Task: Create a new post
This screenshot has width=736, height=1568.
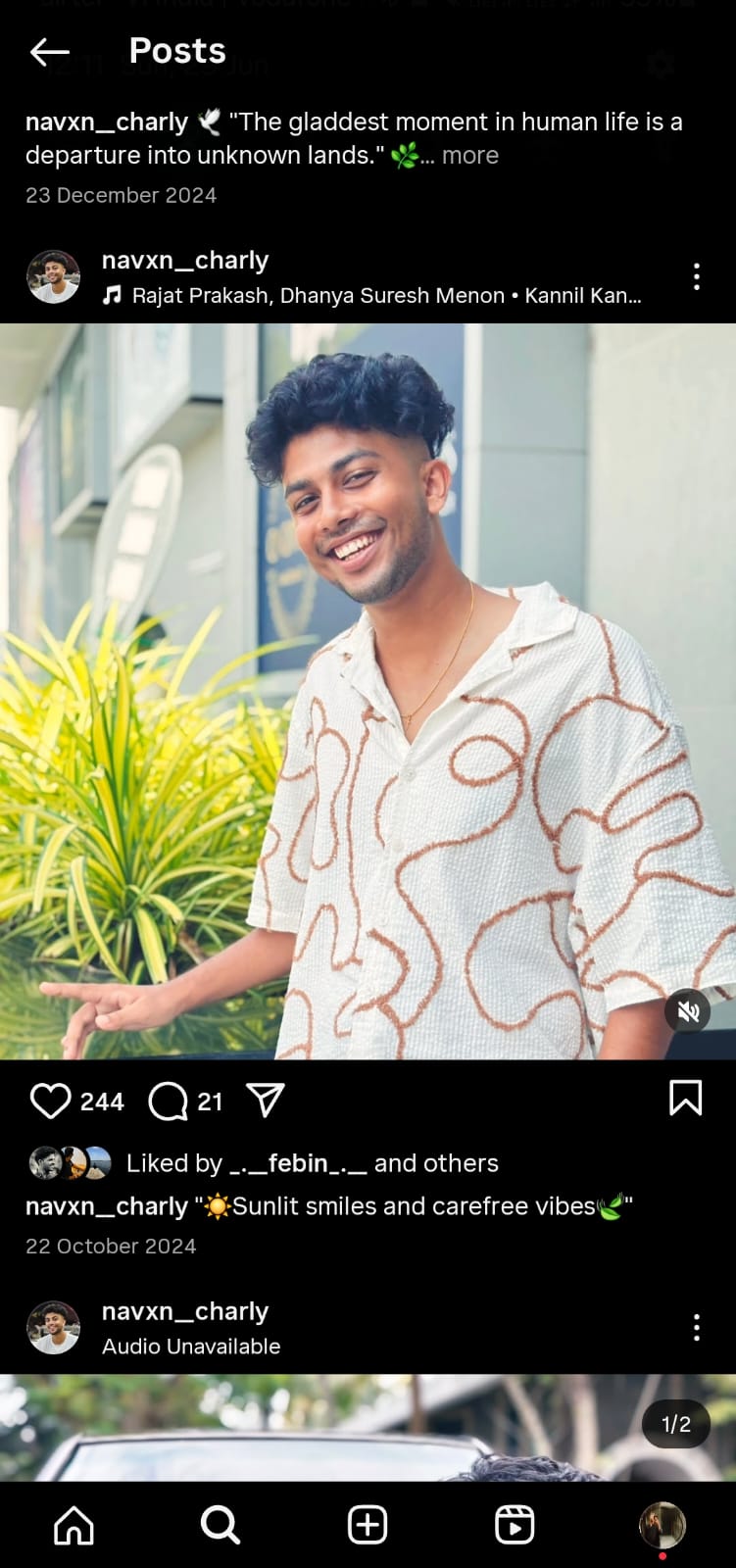Action: coord(368,1525)
